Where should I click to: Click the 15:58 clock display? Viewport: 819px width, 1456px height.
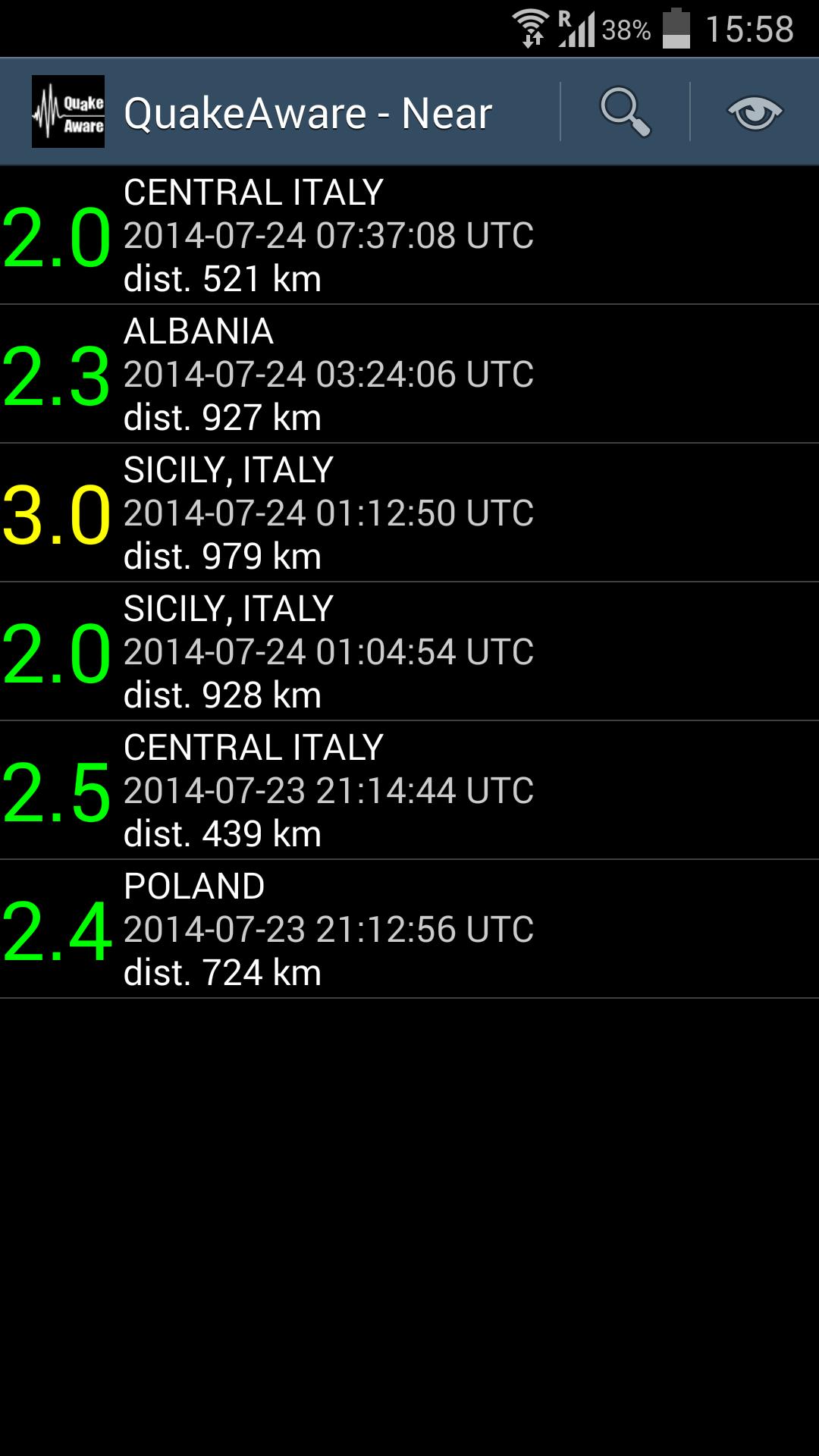pyautogui.click(x=751, y=27)
